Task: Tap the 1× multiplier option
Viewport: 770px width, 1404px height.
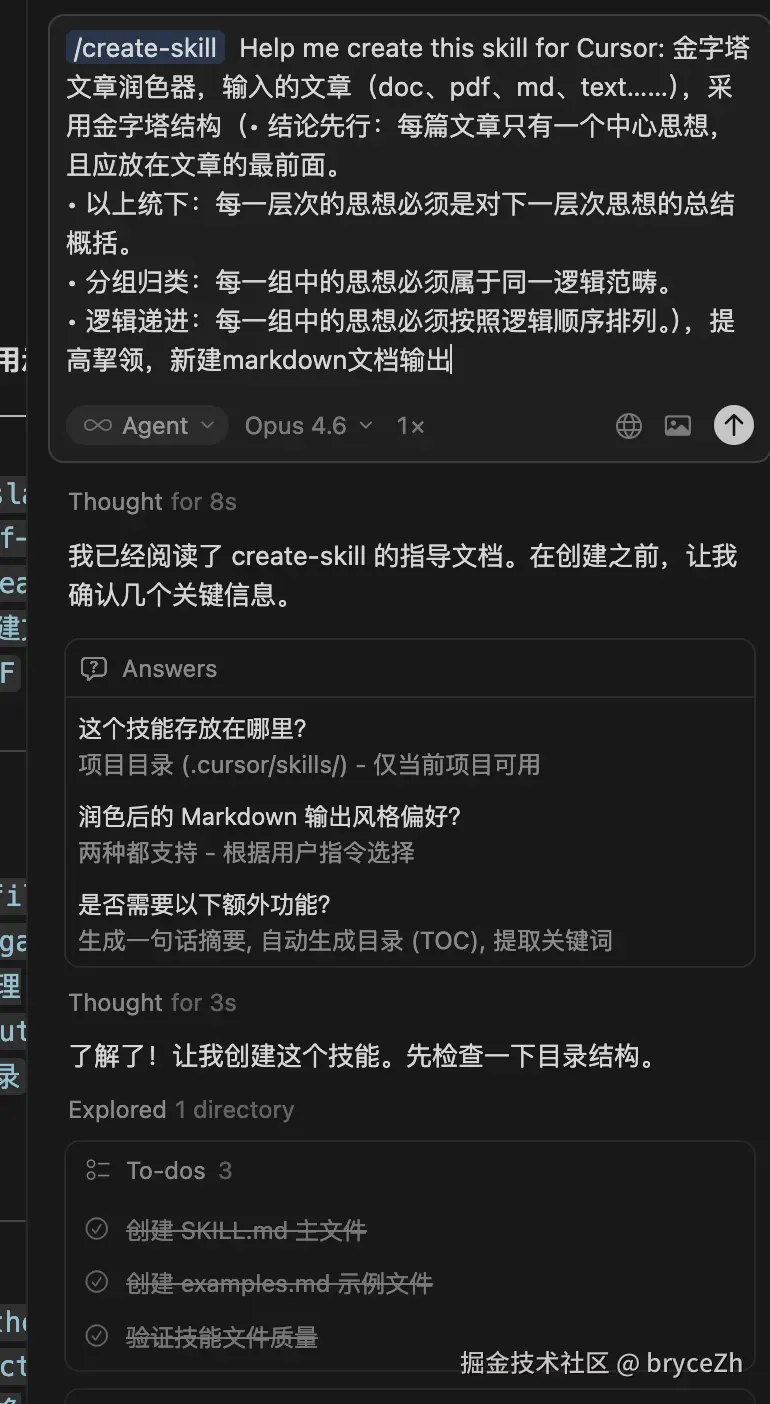Action: point(410,426)
